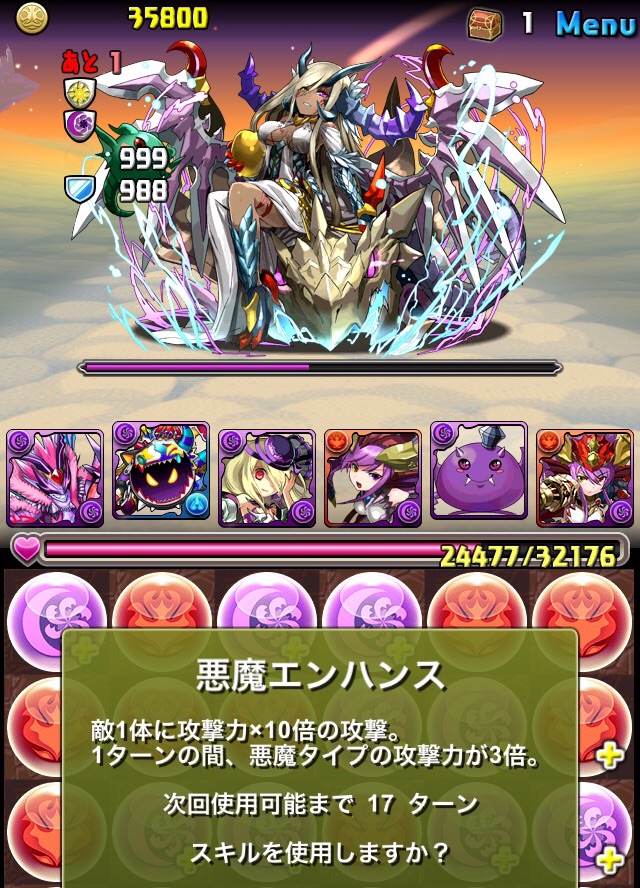Open the Menu button
This screenshot has height=888, width=640.
(x=594, y=22)
